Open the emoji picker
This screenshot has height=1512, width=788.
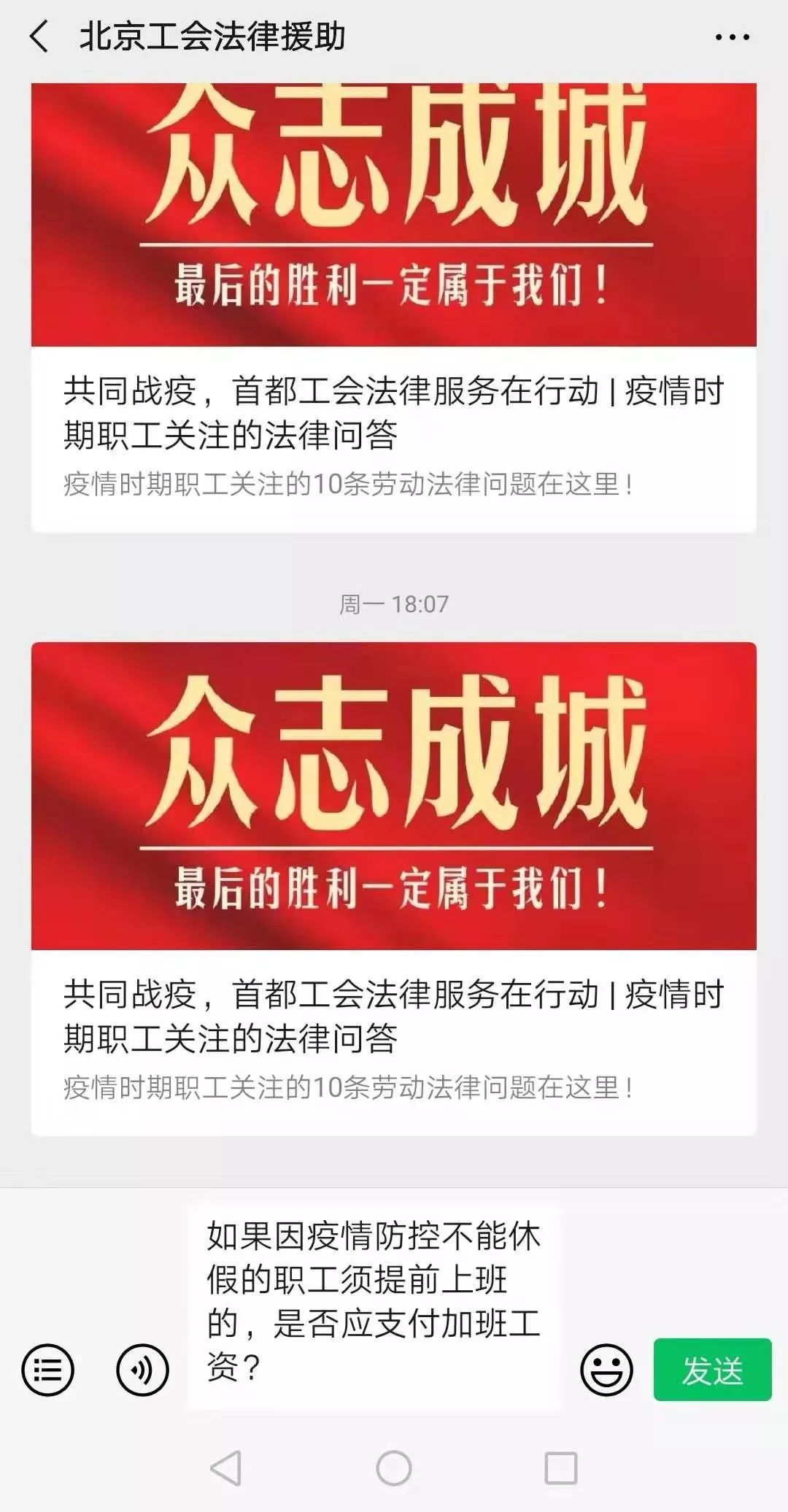point(606,1370)
